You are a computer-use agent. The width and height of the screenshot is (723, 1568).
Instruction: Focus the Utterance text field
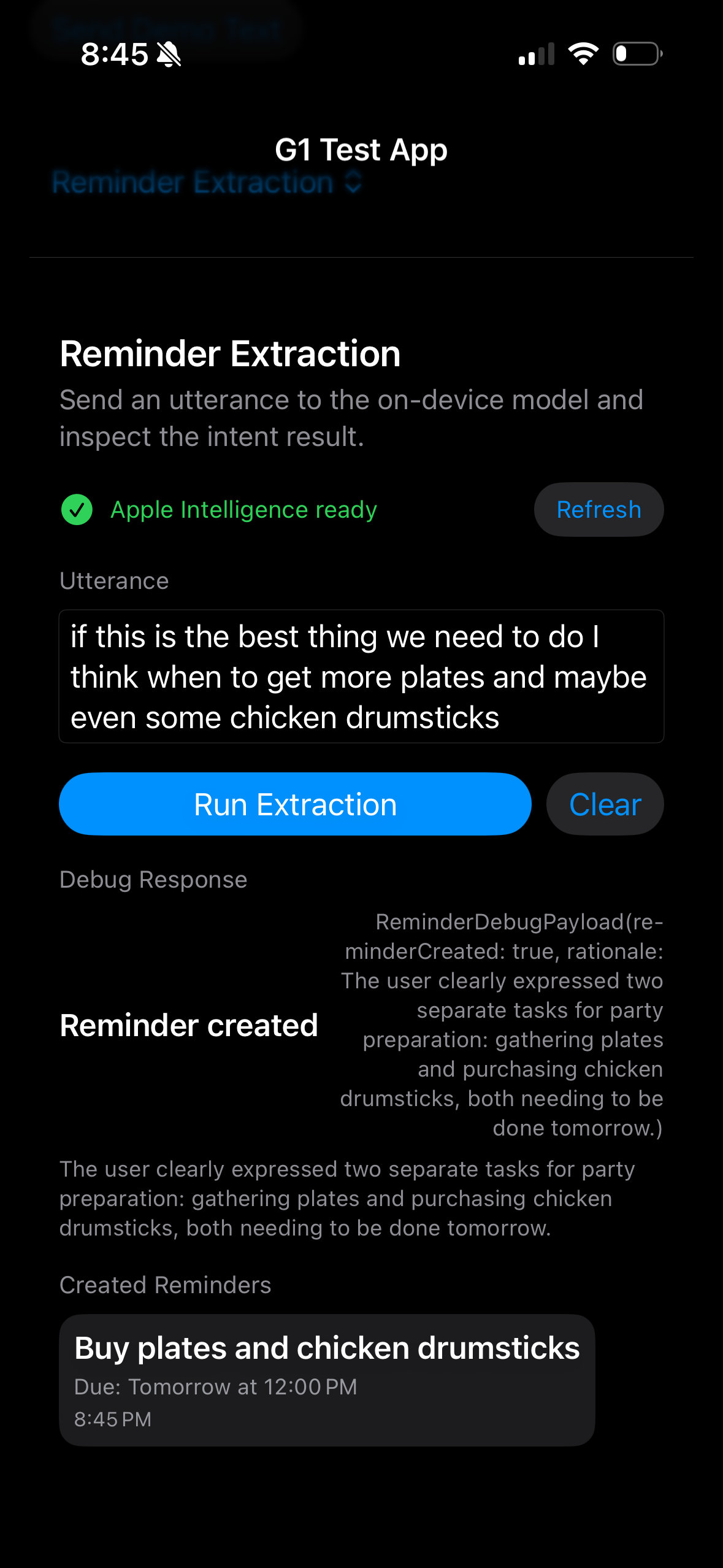pyautogui.click(x=361, y=677)
